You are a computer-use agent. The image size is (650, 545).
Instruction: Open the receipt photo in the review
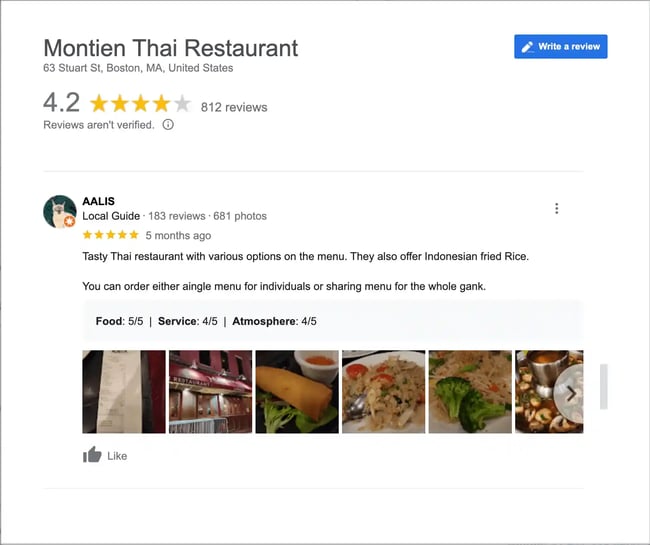(x=124, y=391)
